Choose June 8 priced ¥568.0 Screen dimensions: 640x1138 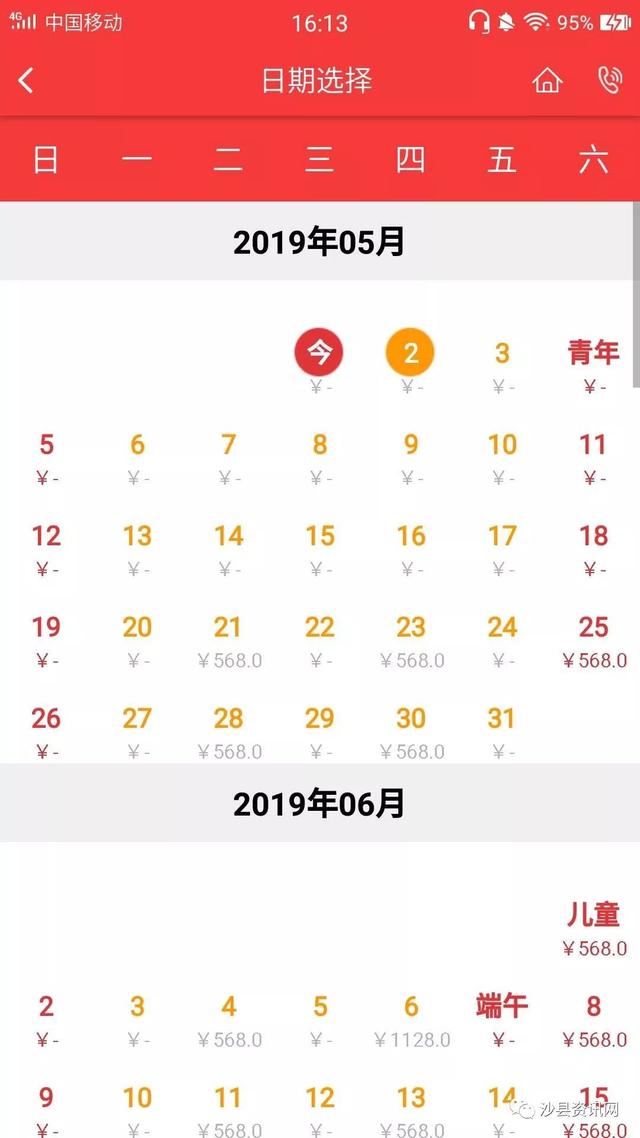pyautogui.click(x=594, y=1022)
